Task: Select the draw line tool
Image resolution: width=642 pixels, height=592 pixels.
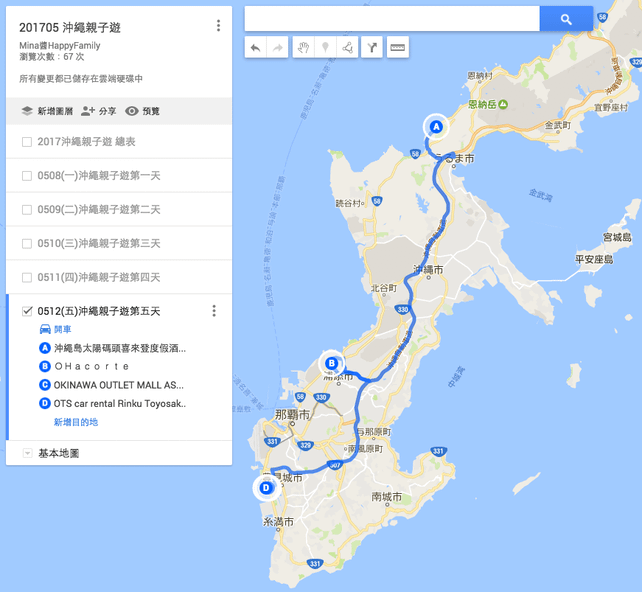Action: tap(347, 47)
